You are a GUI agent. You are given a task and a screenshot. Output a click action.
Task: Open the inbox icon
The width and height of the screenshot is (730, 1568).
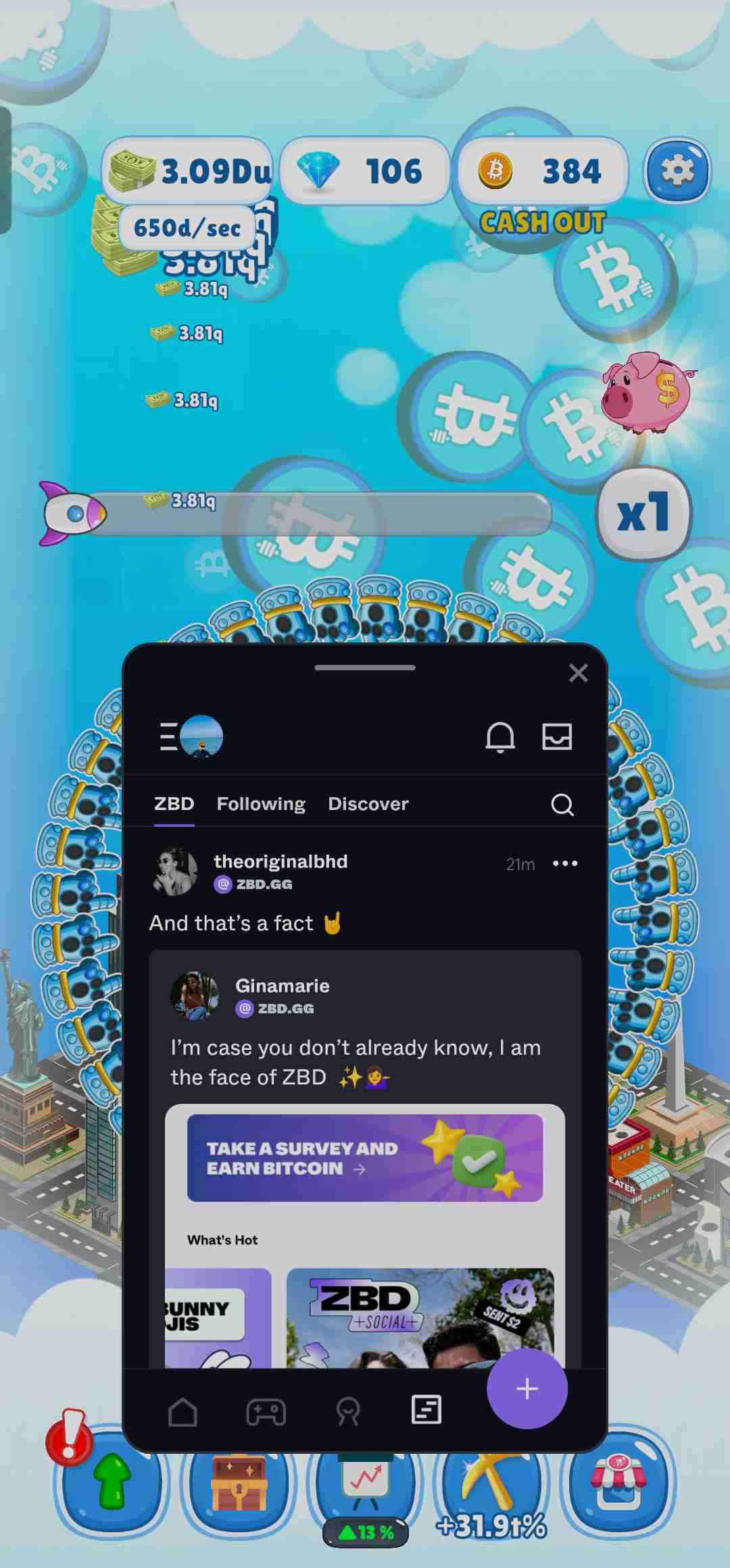[557, 736]
